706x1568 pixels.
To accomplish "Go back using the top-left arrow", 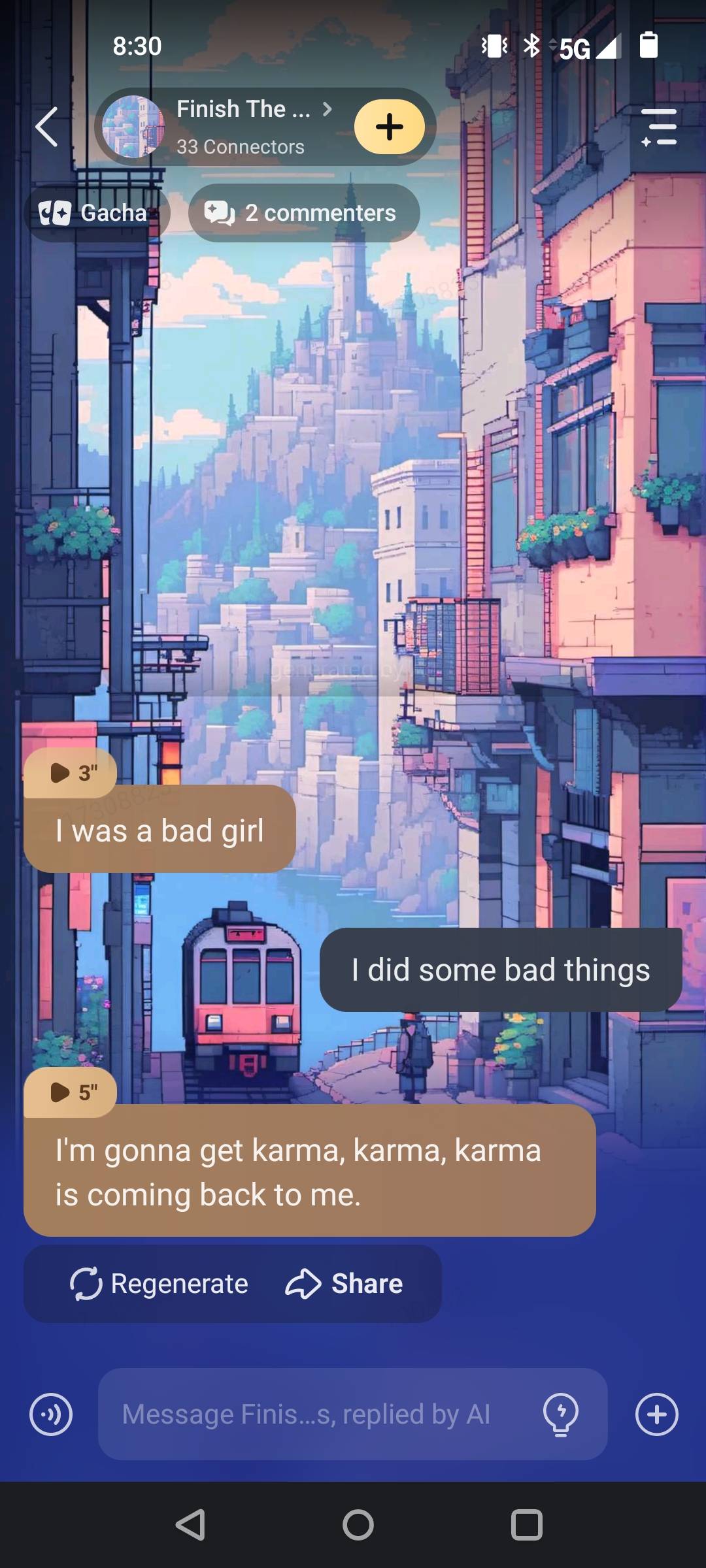I will [47, 127].
